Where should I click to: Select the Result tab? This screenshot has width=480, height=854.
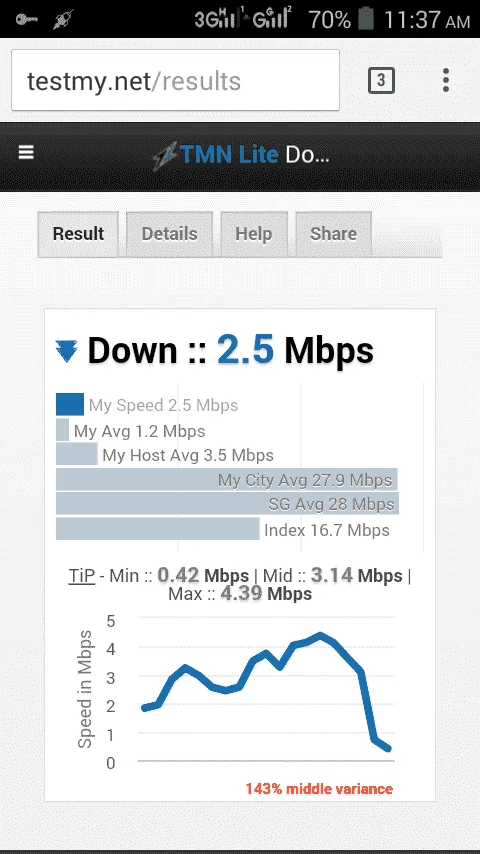tap(78, 234)
